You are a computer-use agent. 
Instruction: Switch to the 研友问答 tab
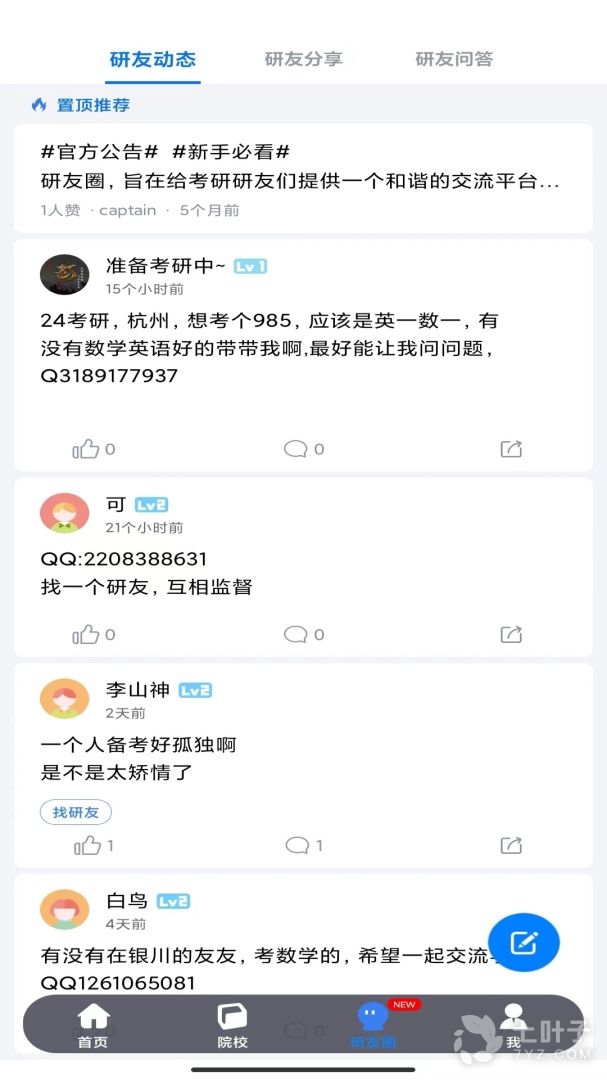coord(454,59)
